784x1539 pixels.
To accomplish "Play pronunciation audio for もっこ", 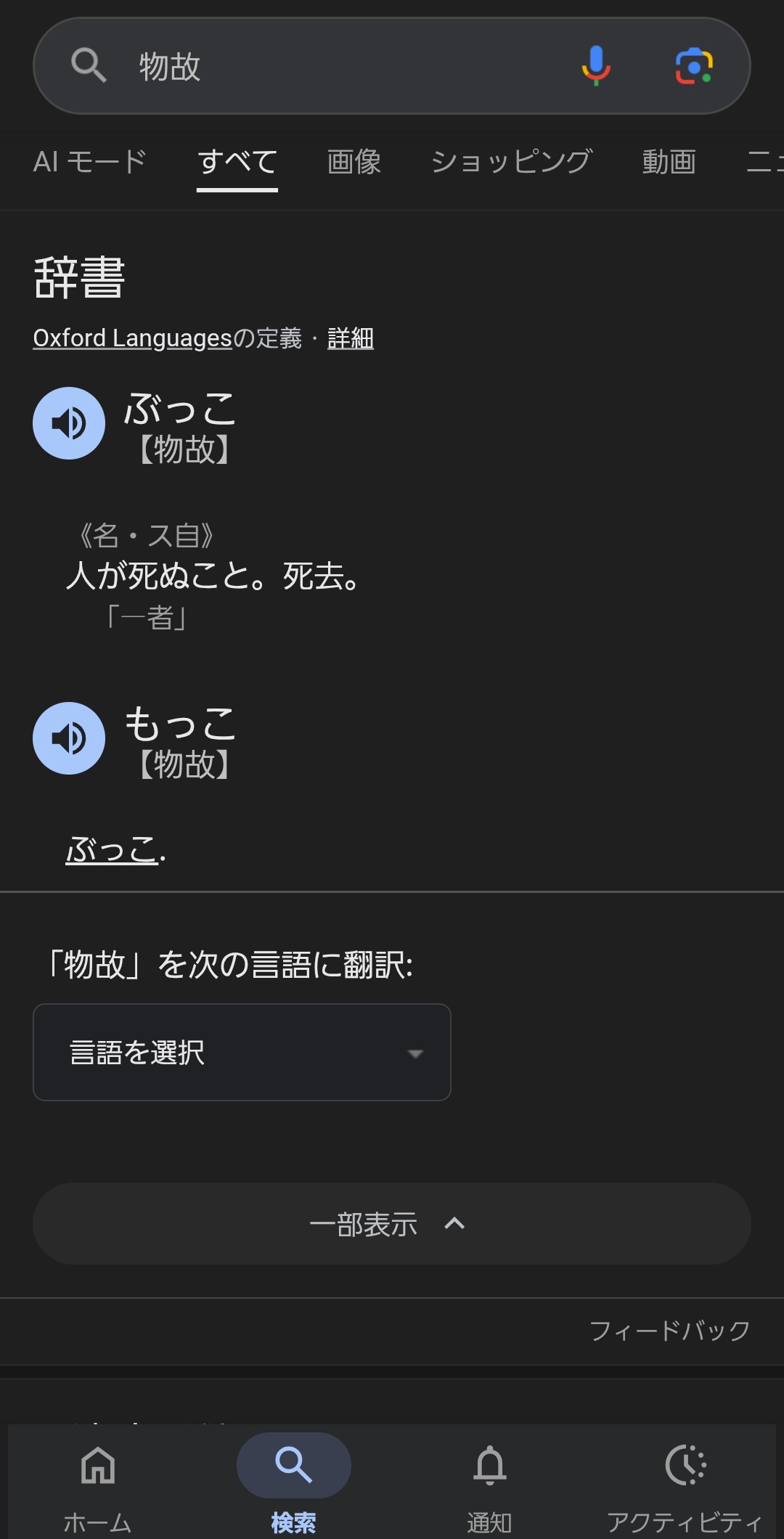I will click(x=69, y=738).
